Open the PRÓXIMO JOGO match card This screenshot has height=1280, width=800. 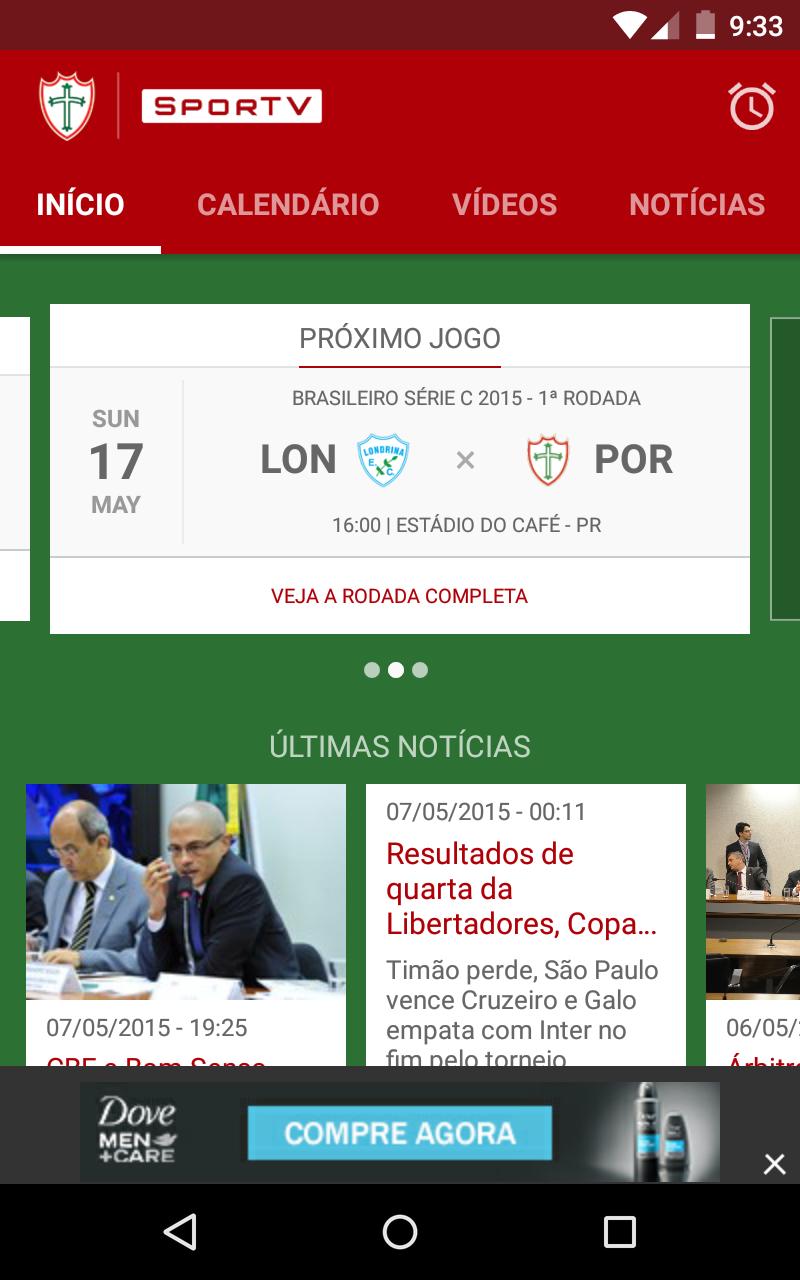(399, 460)
